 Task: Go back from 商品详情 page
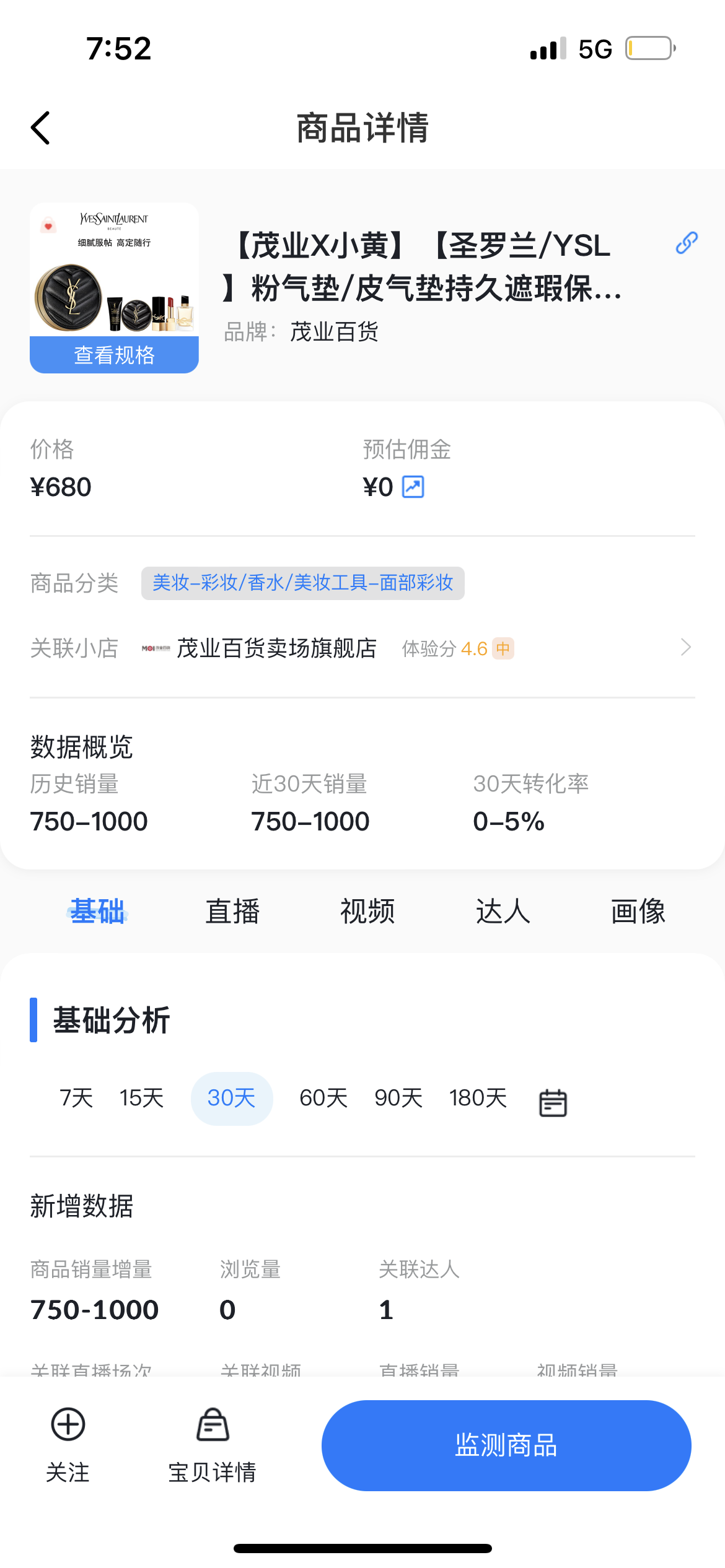pyautogui.click(x=41, y=128)
